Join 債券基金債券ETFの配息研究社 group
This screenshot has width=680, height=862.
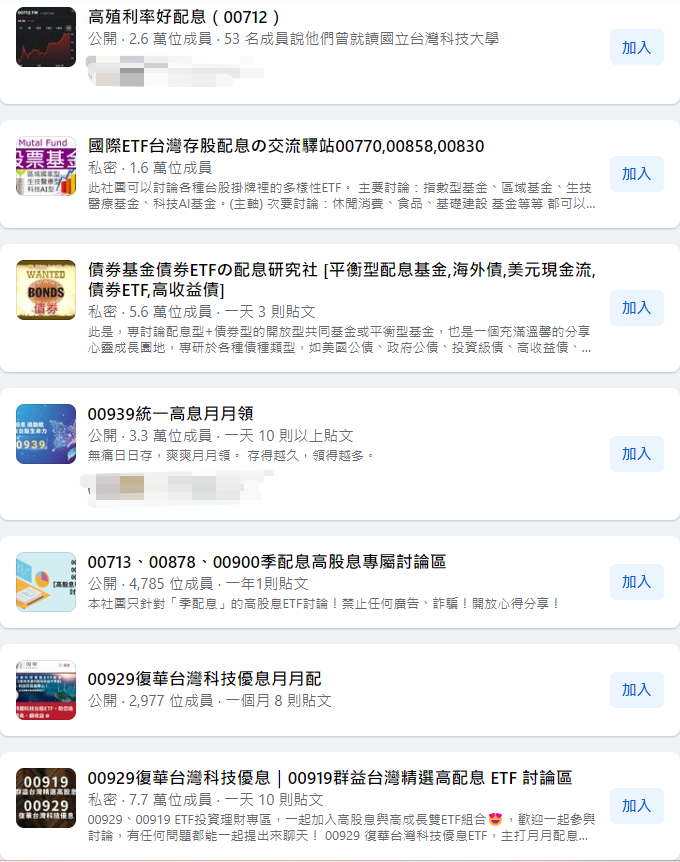[636, 308]
